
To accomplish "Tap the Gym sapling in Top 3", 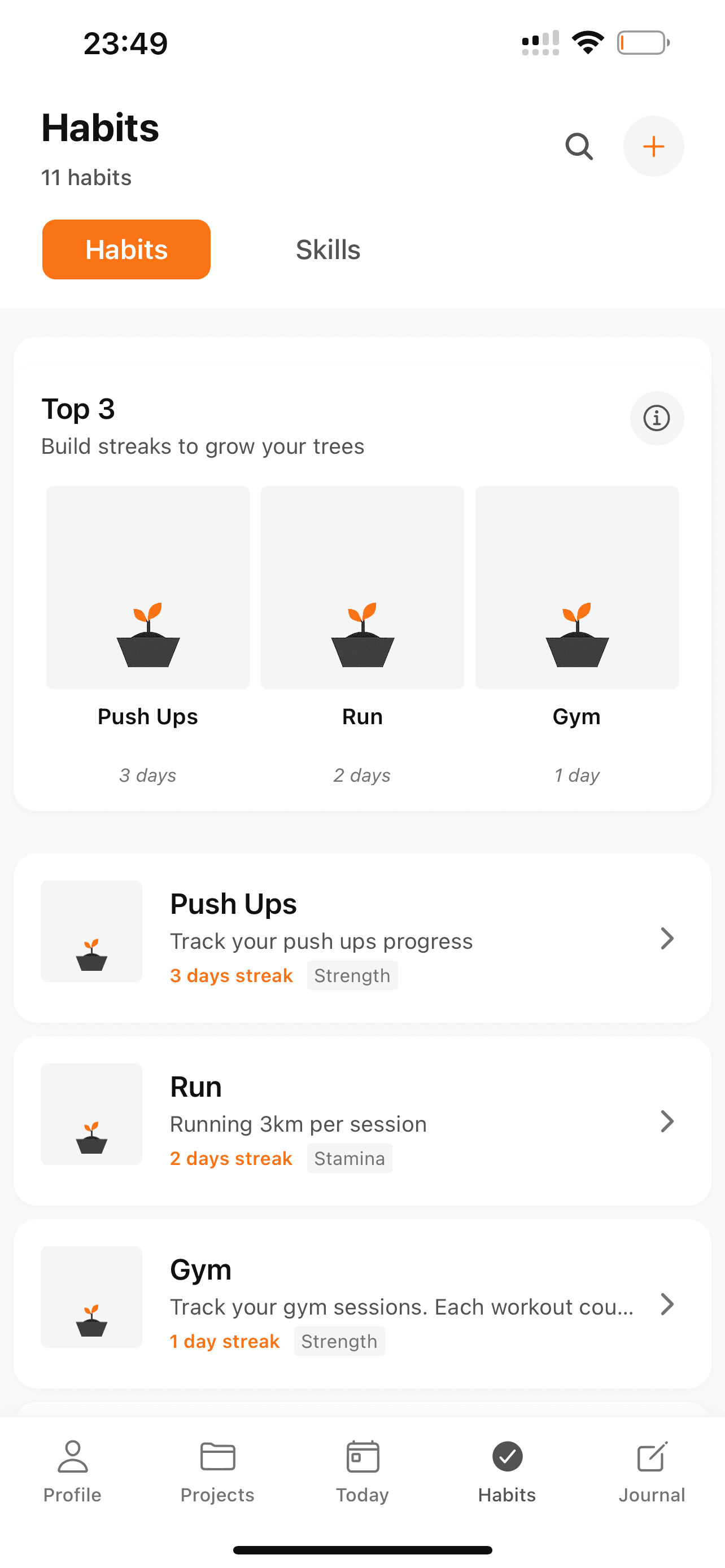I will 576,586.
